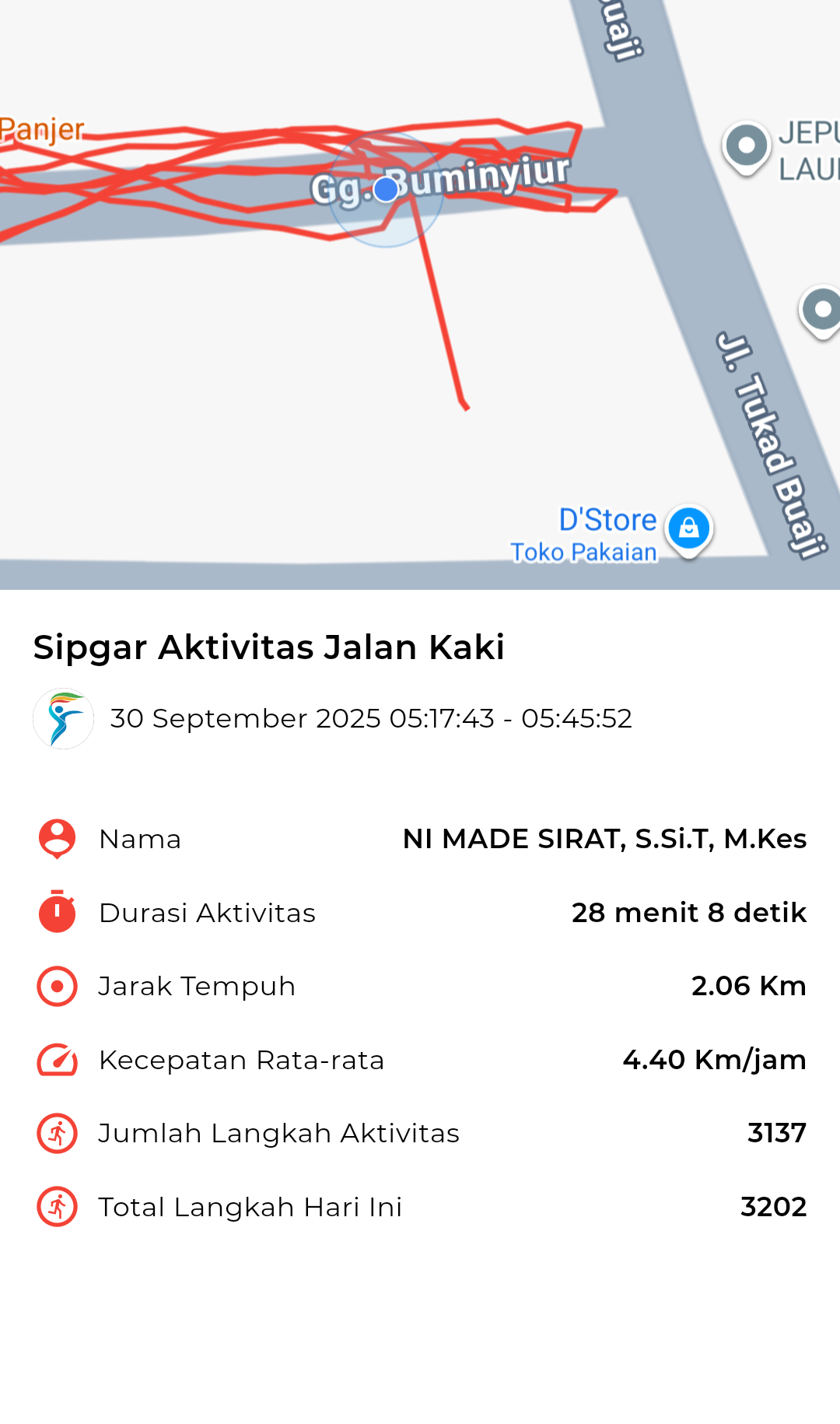Open the JEPU LAU place marker on the map
Image resolution: width=840 pixels, height=1424 pixels.
pos(747,146)
